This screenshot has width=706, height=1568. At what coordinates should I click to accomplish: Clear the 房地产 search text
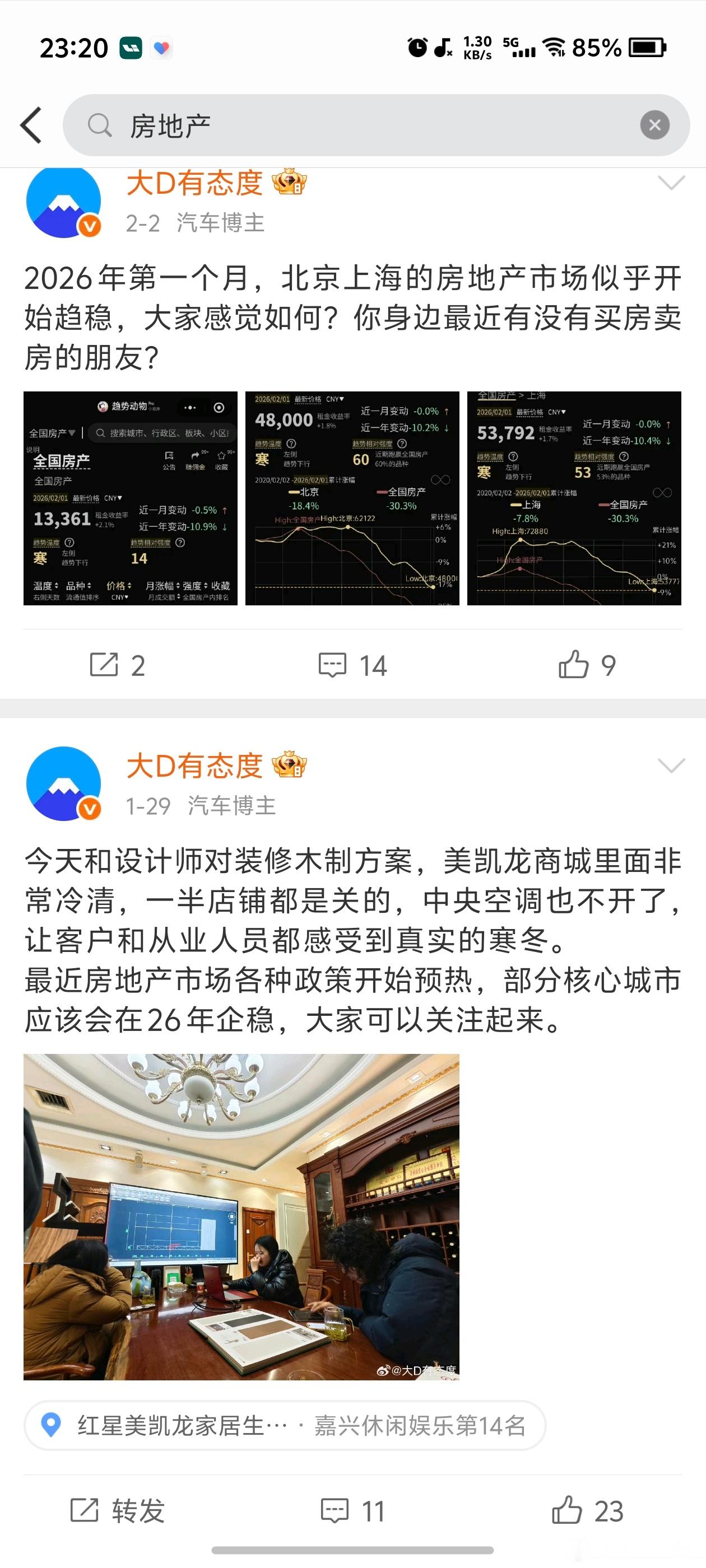coord(655,124)
